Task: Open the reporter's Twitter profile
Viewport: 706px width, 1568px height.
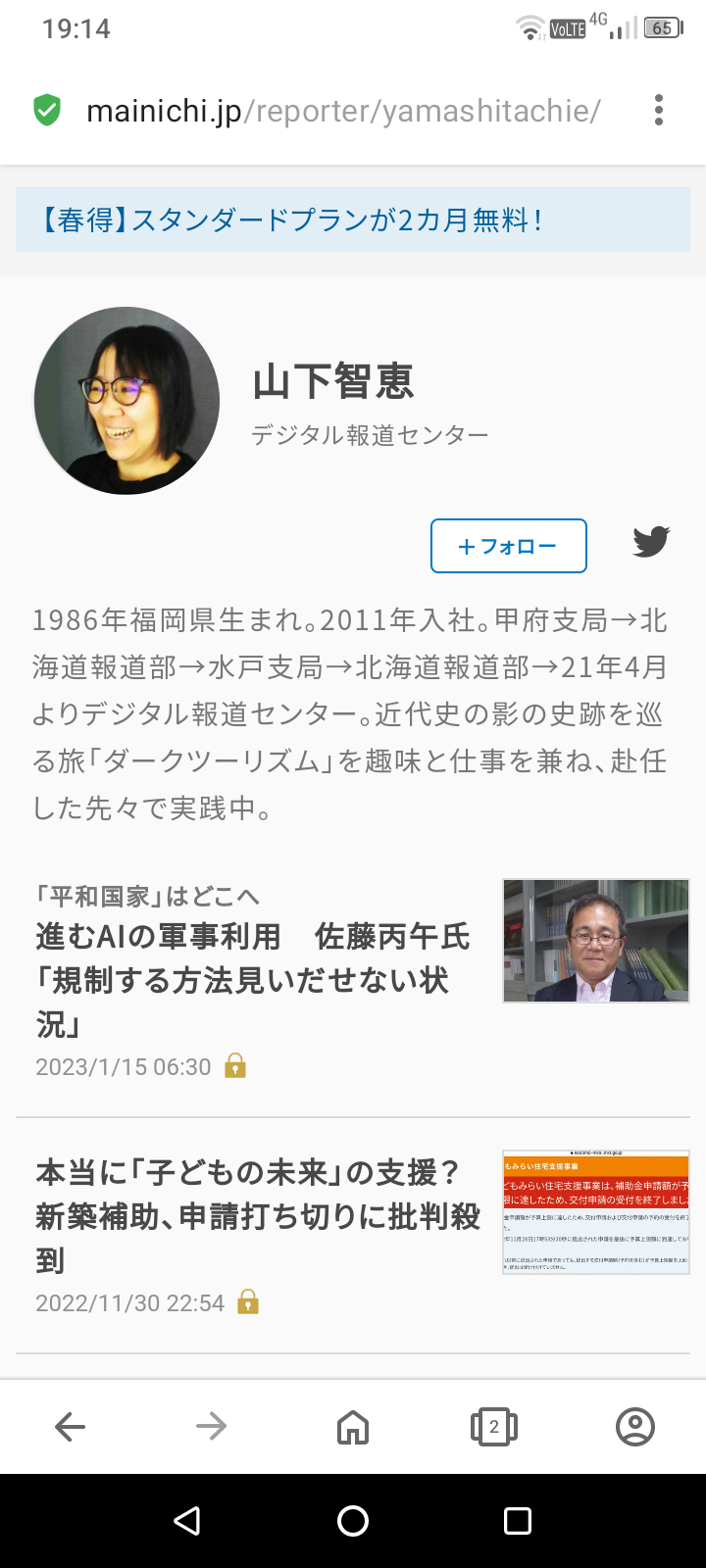Action: click(651, 542)
